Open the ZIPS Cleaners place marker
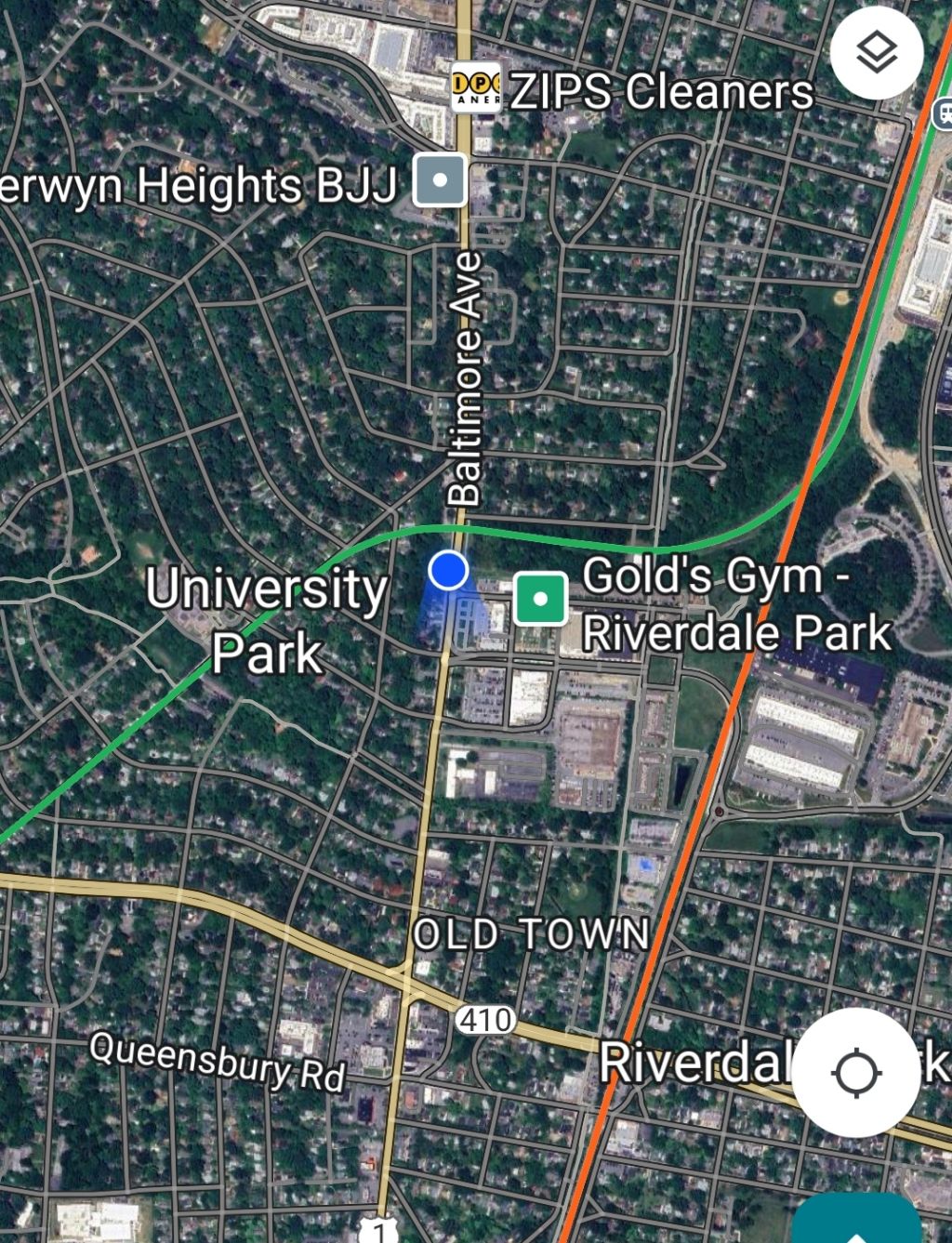The height and width of the screenshot is (1243, 952). tap(477, 89)
